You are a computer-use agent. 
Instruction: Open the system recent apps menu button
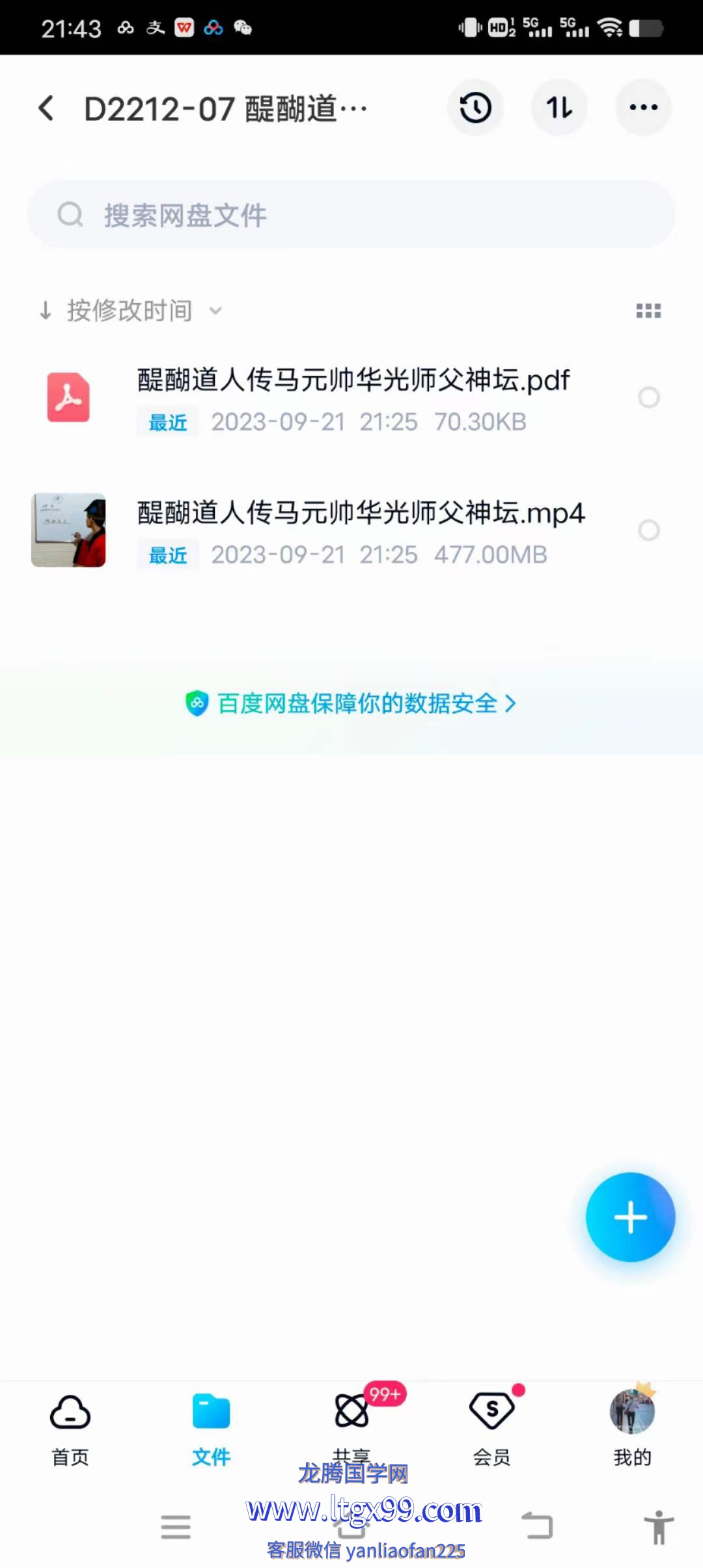pos(176,1526)
